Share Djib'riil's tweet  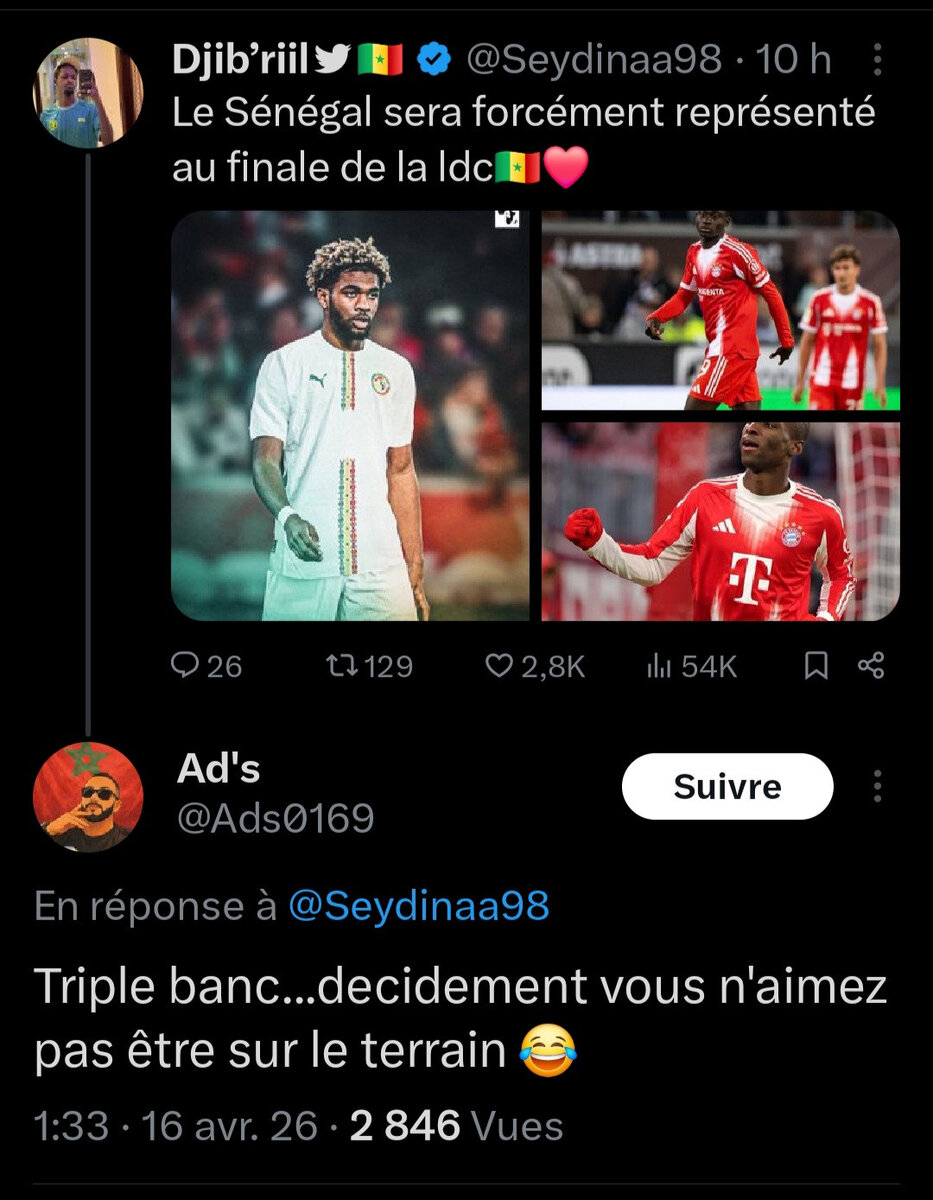pos(871,666)
